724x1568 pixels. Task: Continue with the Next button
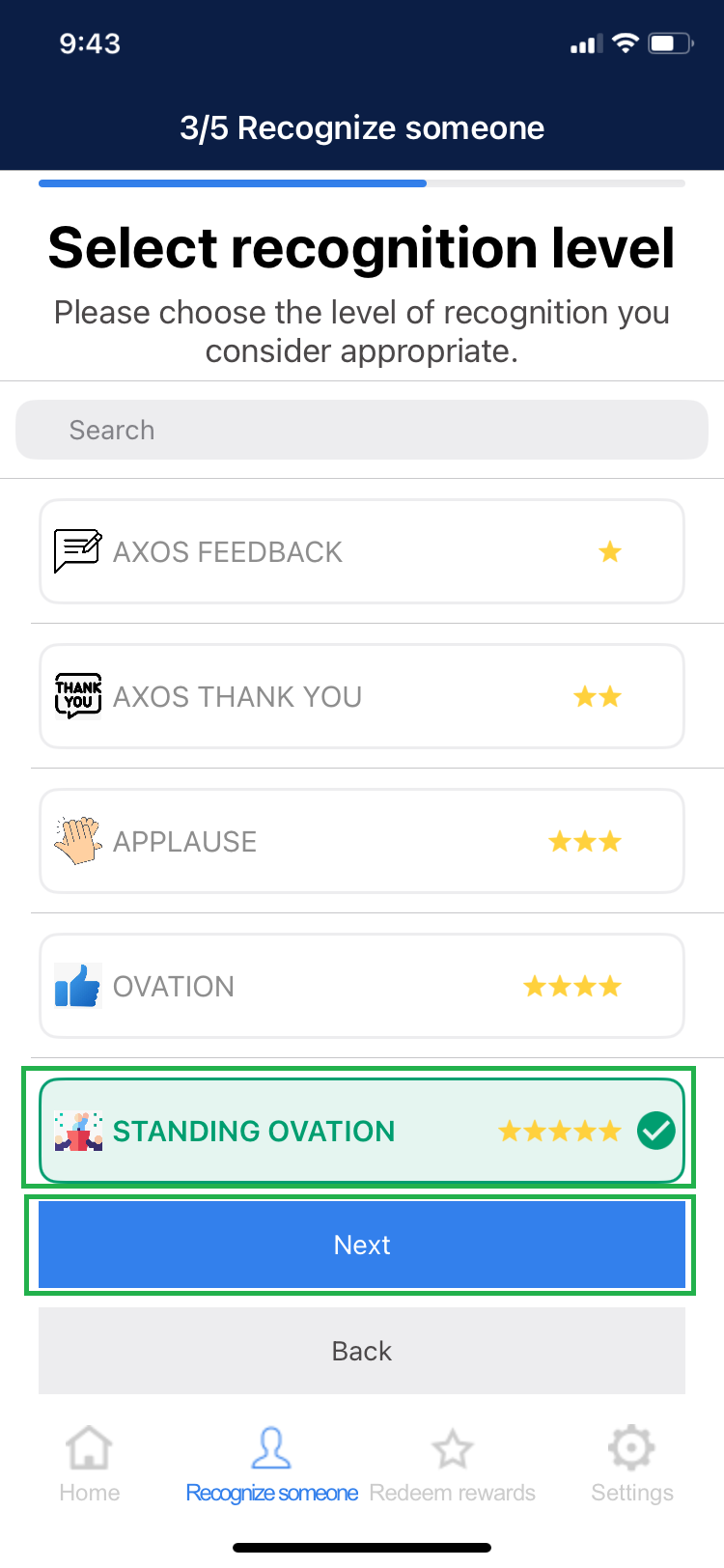coord(361,1245)
